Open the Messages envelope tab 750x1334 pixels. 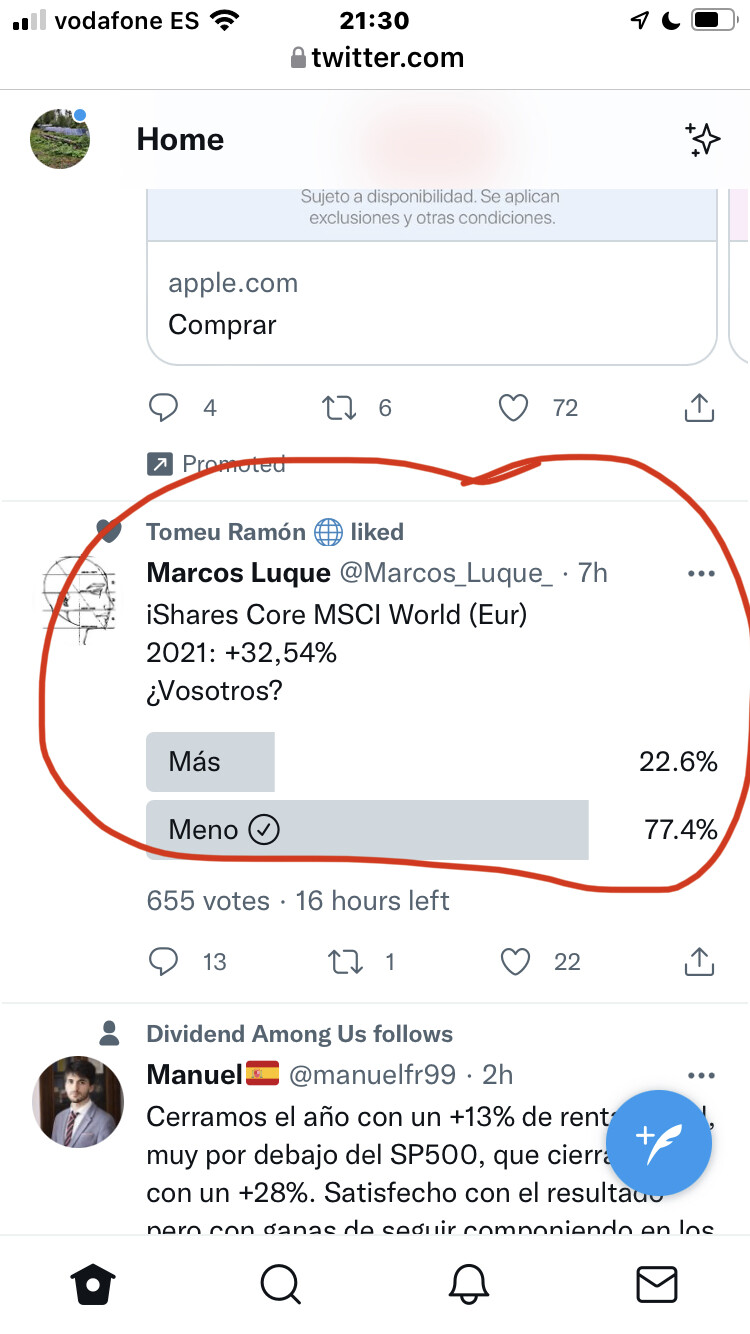657,1285
